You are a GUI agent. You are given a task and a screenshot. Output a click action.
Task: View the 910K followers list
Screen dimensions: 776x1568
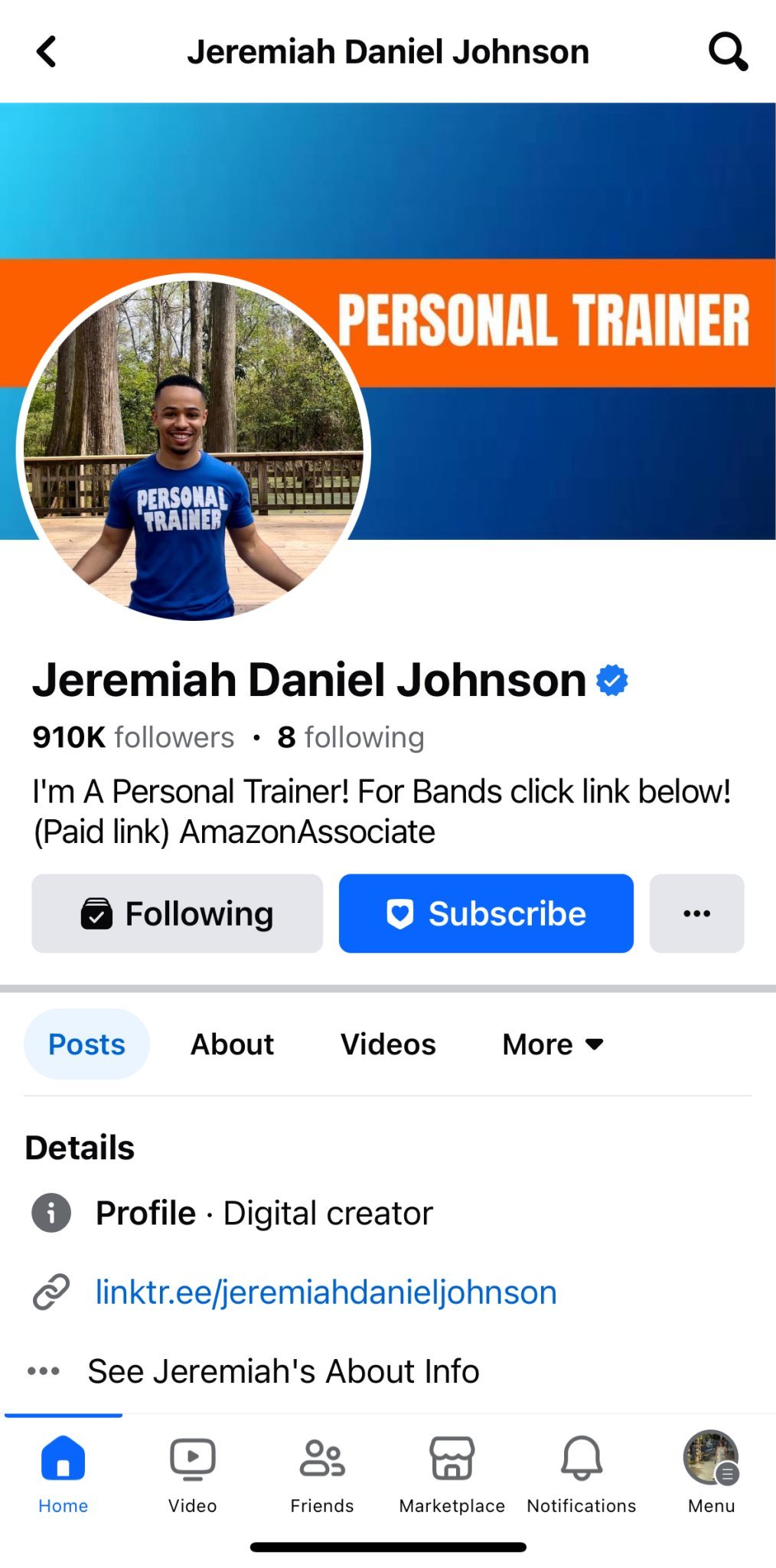[x=134, y=737]
